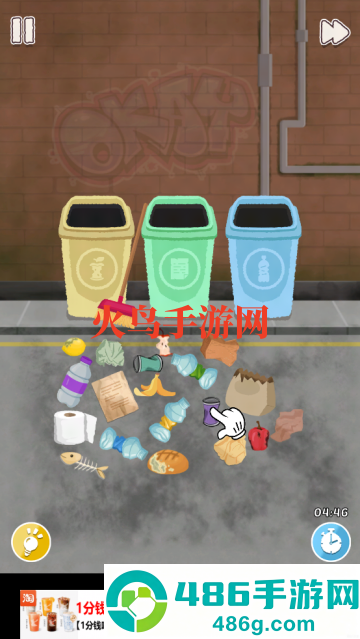Open the Taobao ad banner
Screen dimensions: 360x639
(62, 613)
